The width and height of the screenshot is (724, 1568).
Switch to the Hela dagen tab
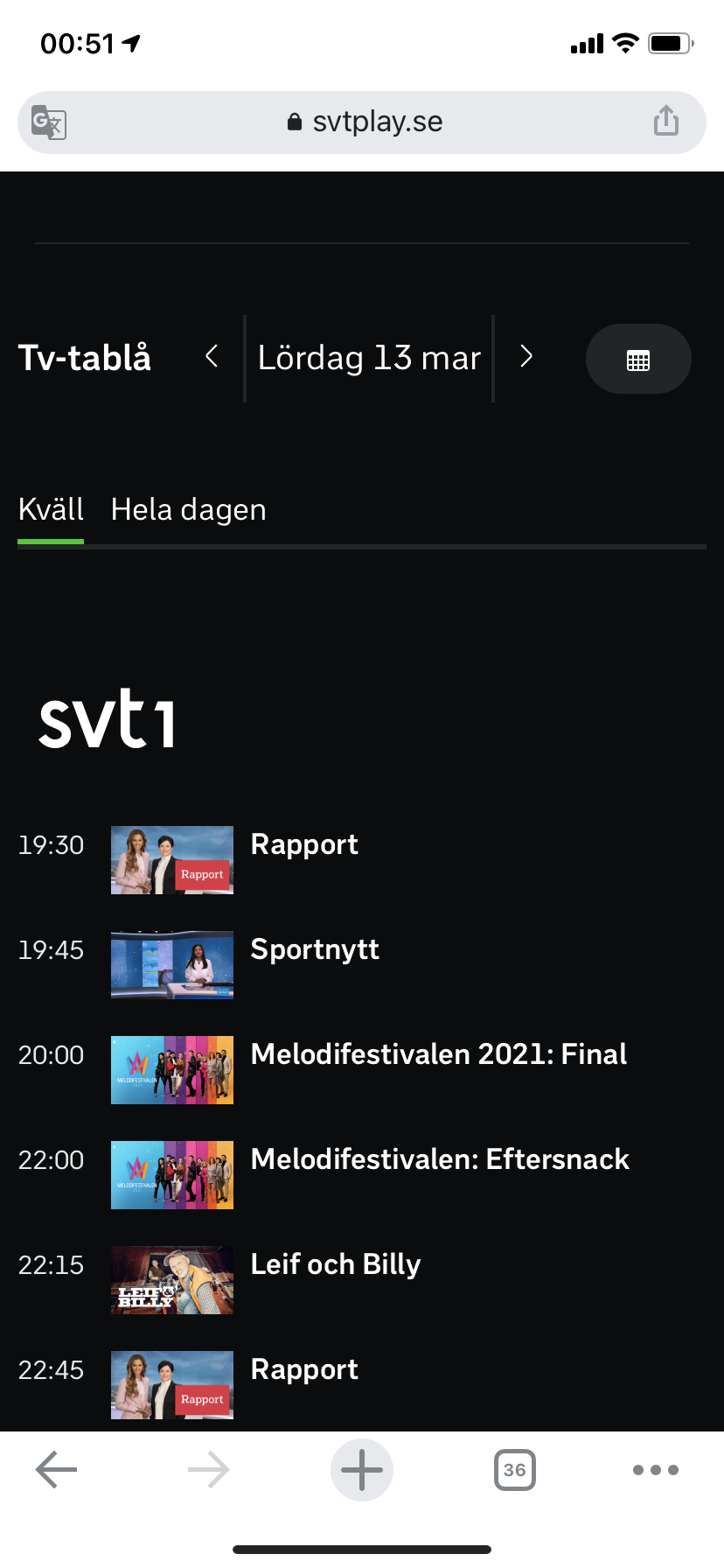[x=189, y=510]
